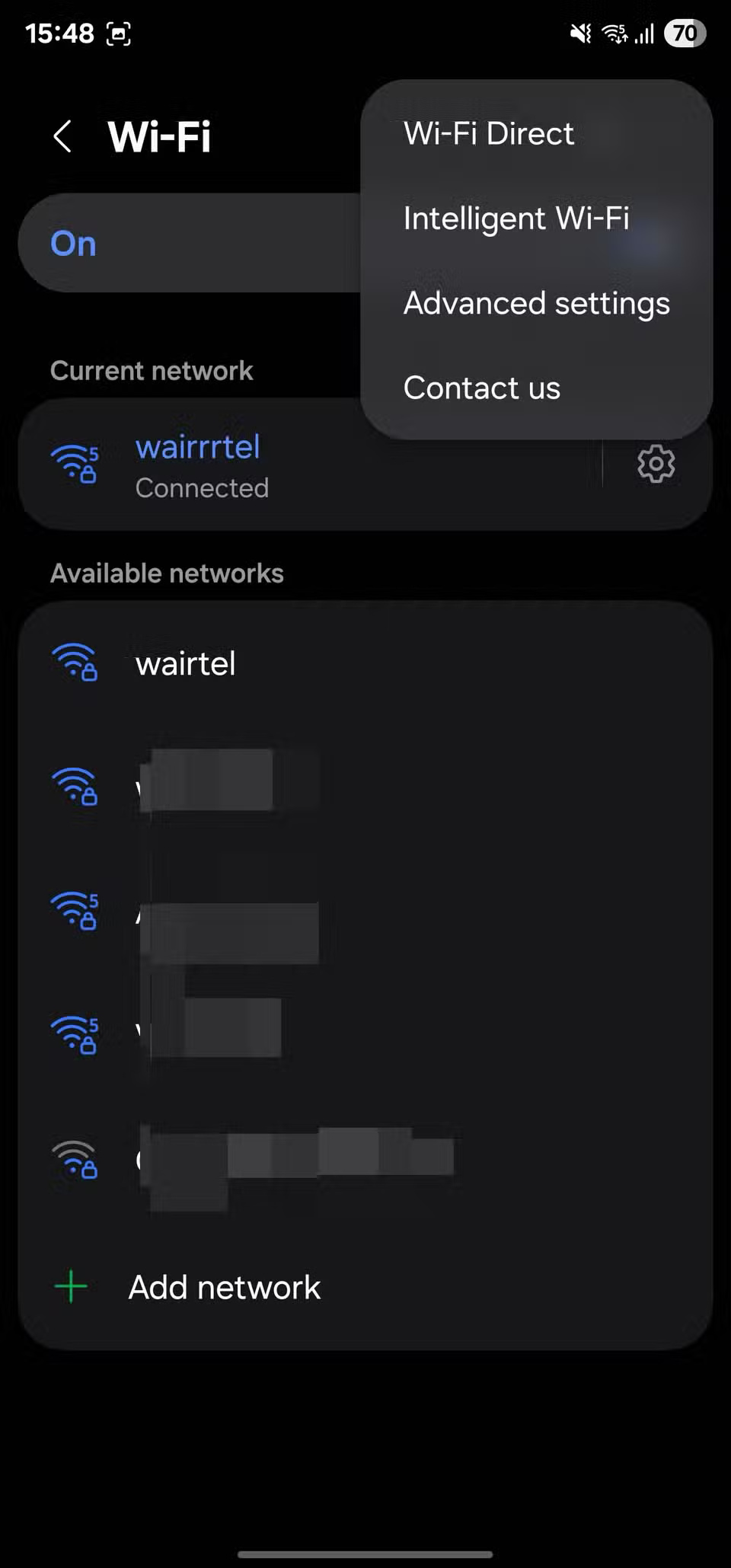
Task: Choose Advanced settings from the overflow menu
Action: pyautogui.click(x=536, y=302)
